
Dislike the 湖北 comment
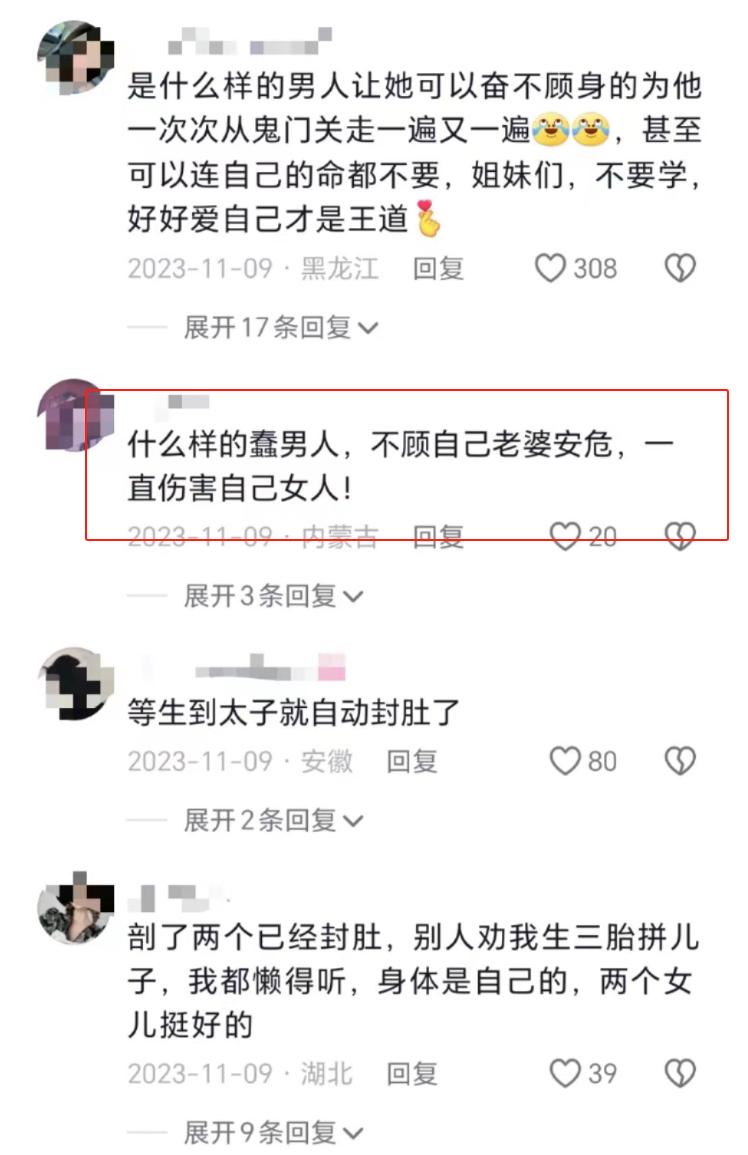[x=680, y=1073]
